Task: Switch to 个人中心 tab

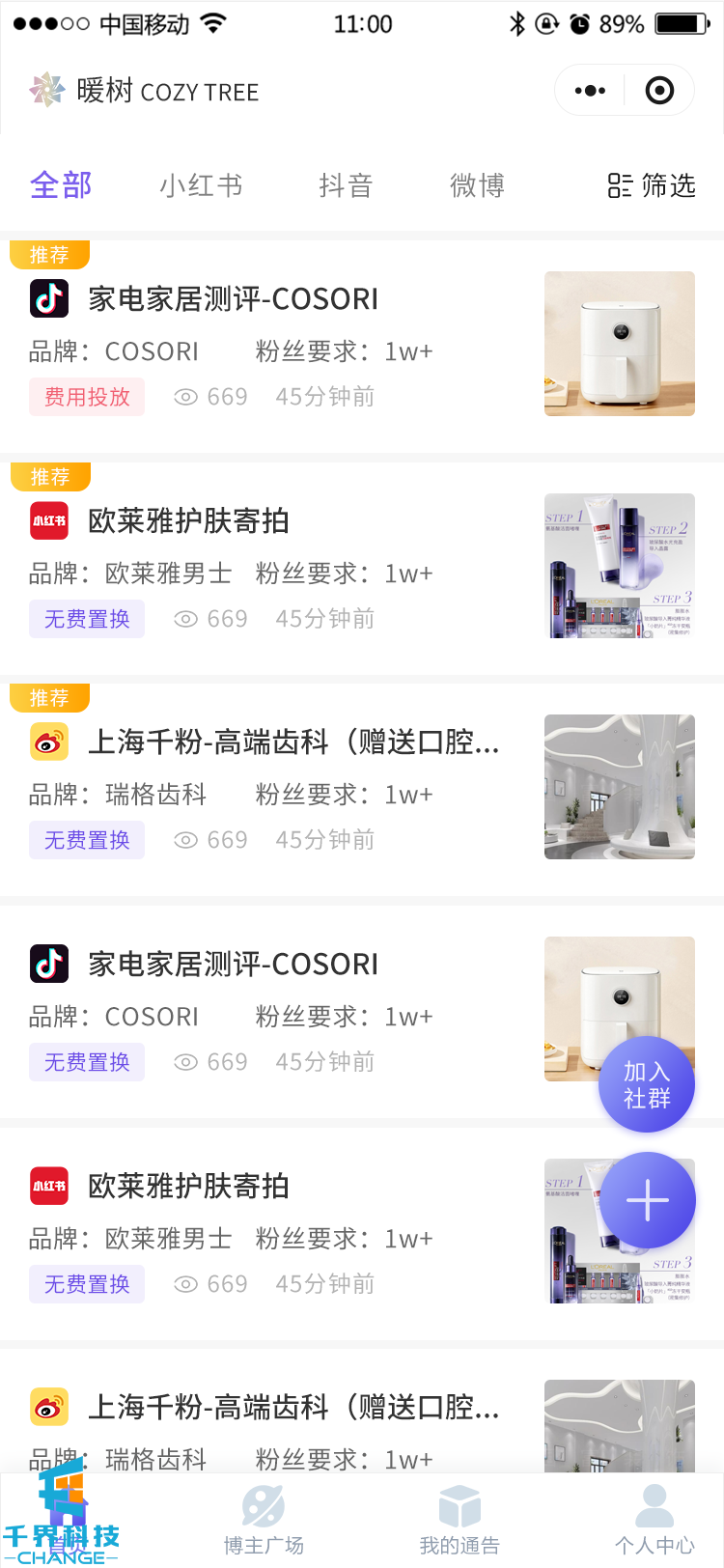Action: (654, 1520)
